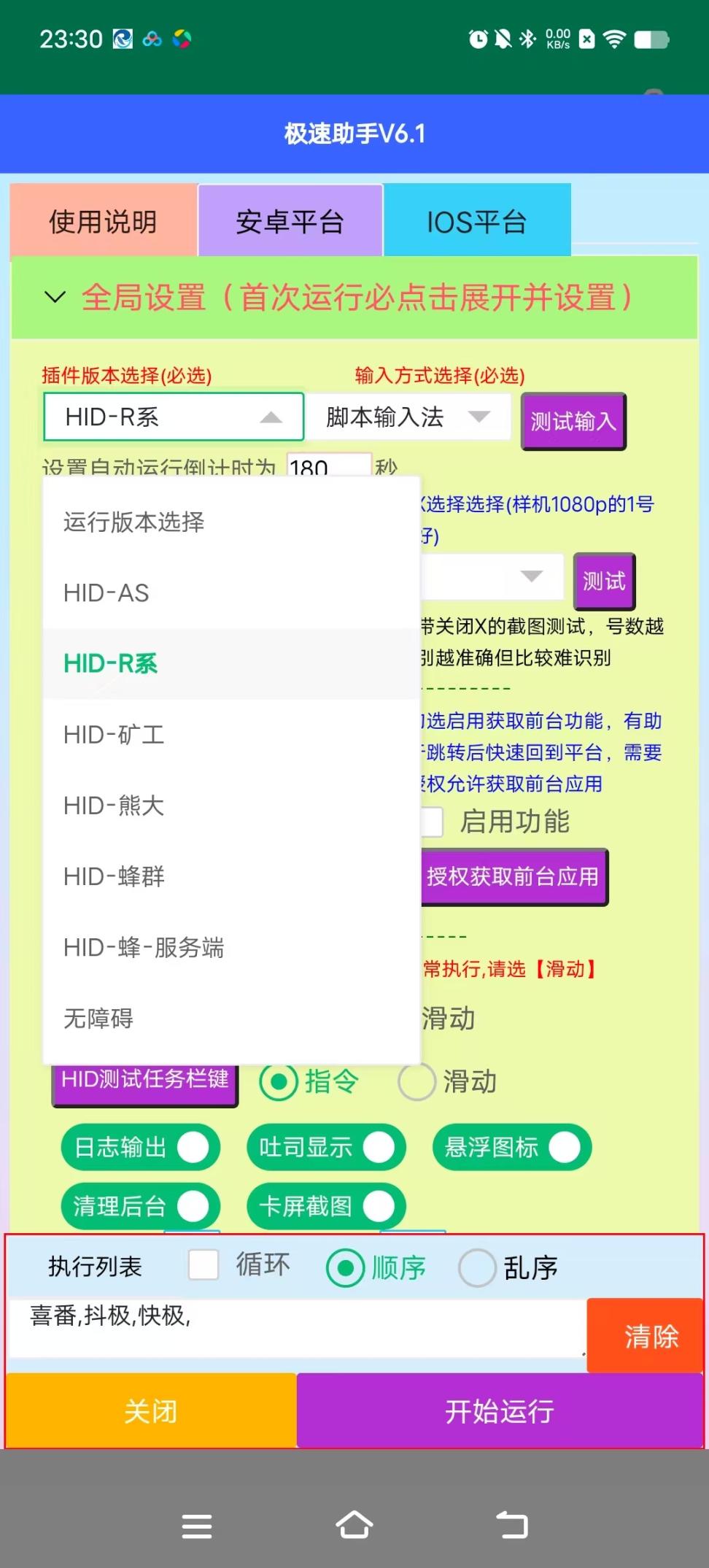Tap the recent apps navigation button
The image size is (709, 1568).
pos(197,1525)
